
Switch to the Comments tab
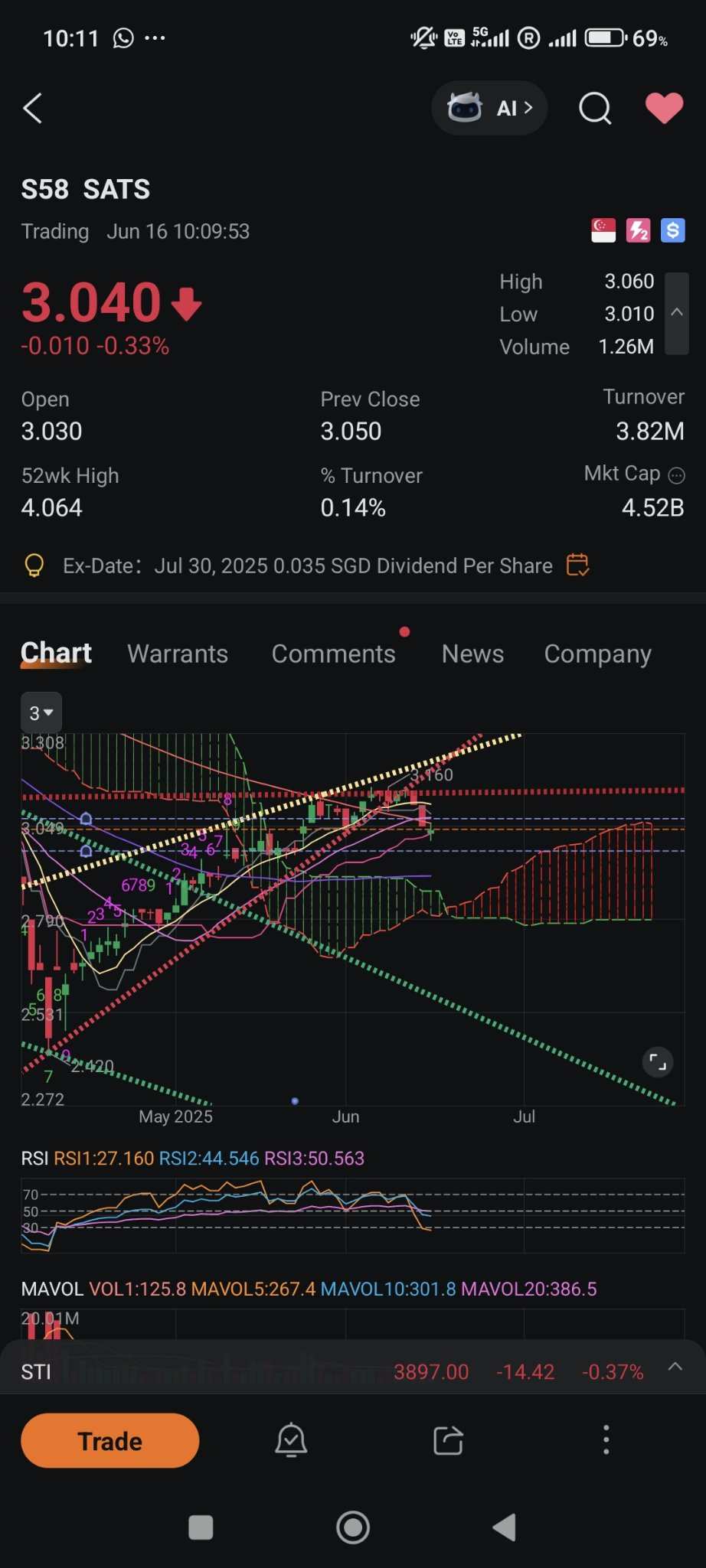click(x=334, y=654)
